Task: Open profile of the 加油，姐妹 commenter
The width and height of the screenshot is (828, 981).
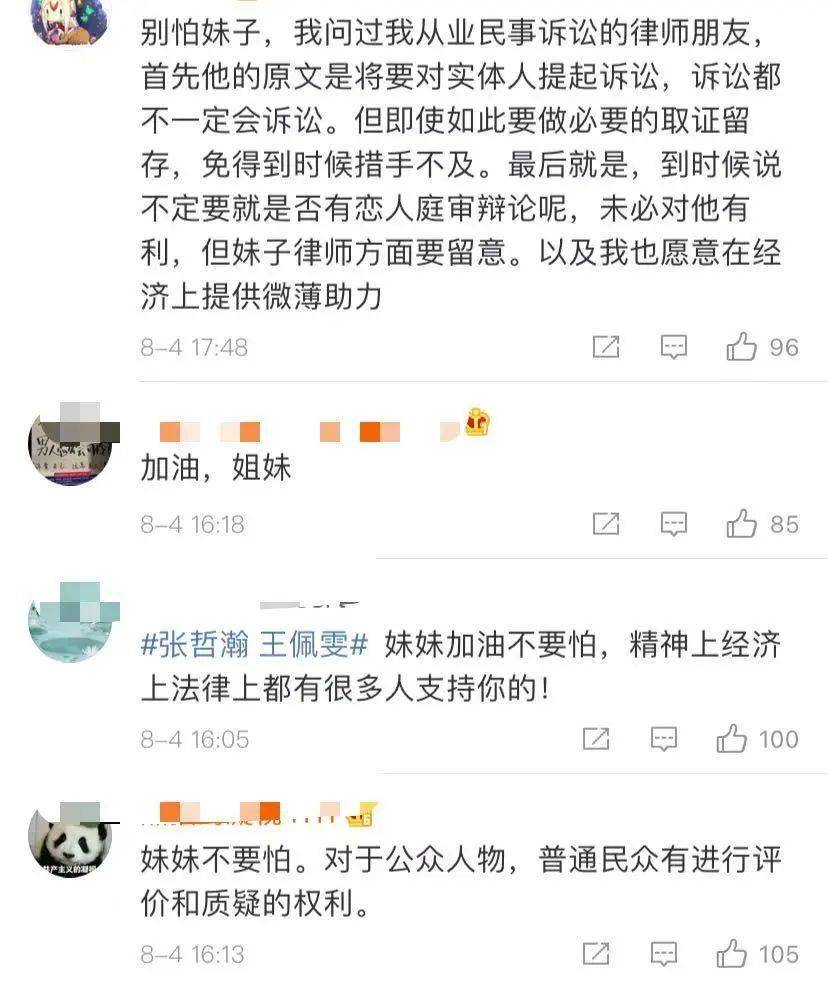Action: coord(69,444)
